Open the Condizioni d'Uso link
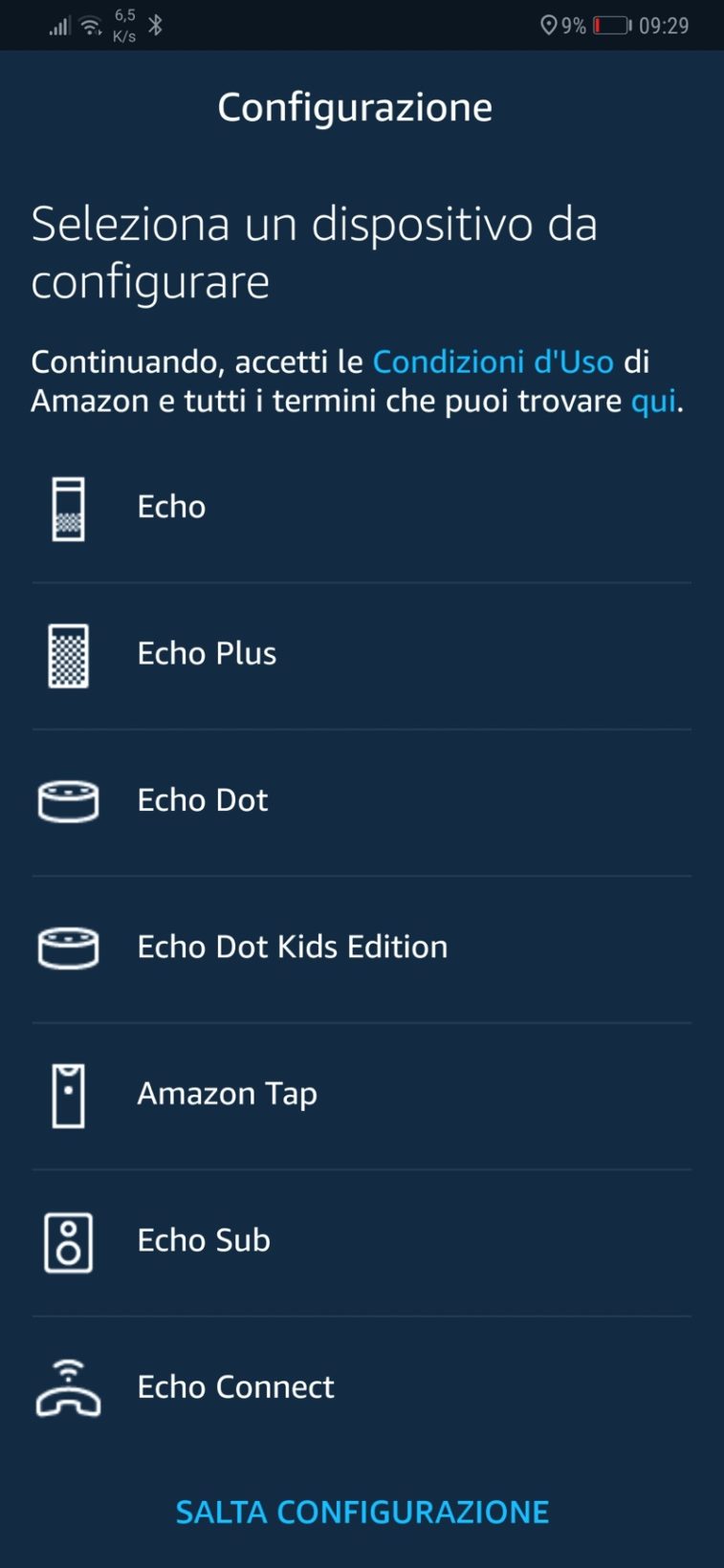724x1568 pixels. pos(493,361)
